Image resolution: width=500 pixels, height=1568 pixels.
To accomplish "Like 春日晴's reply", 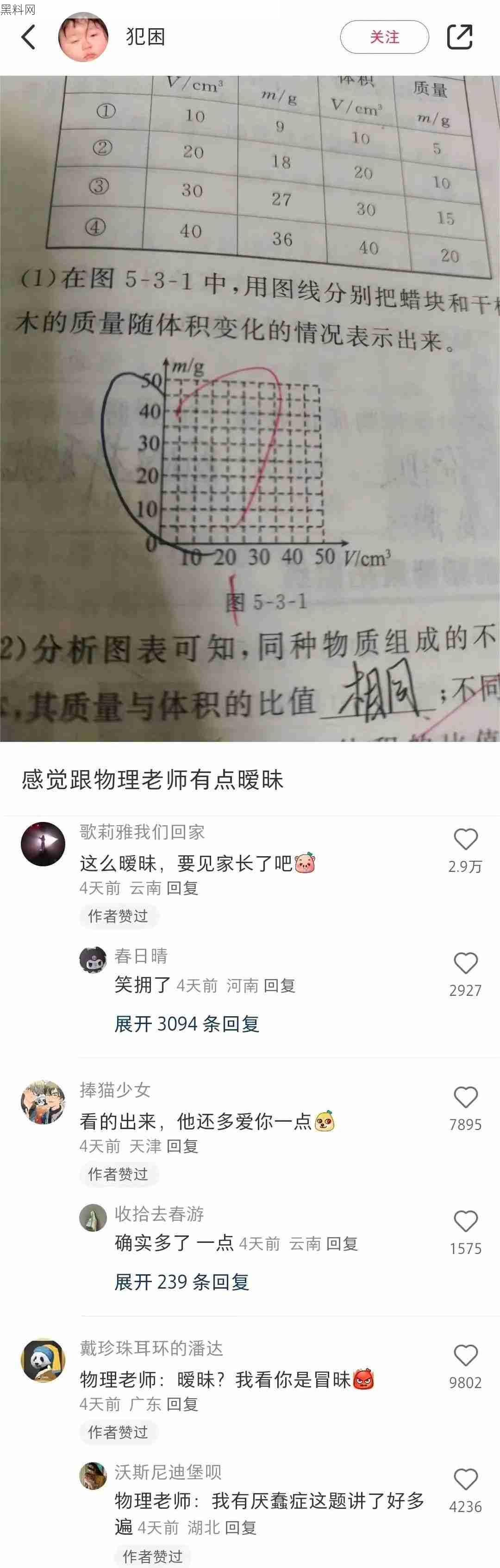I will click(x=465, y=963).
